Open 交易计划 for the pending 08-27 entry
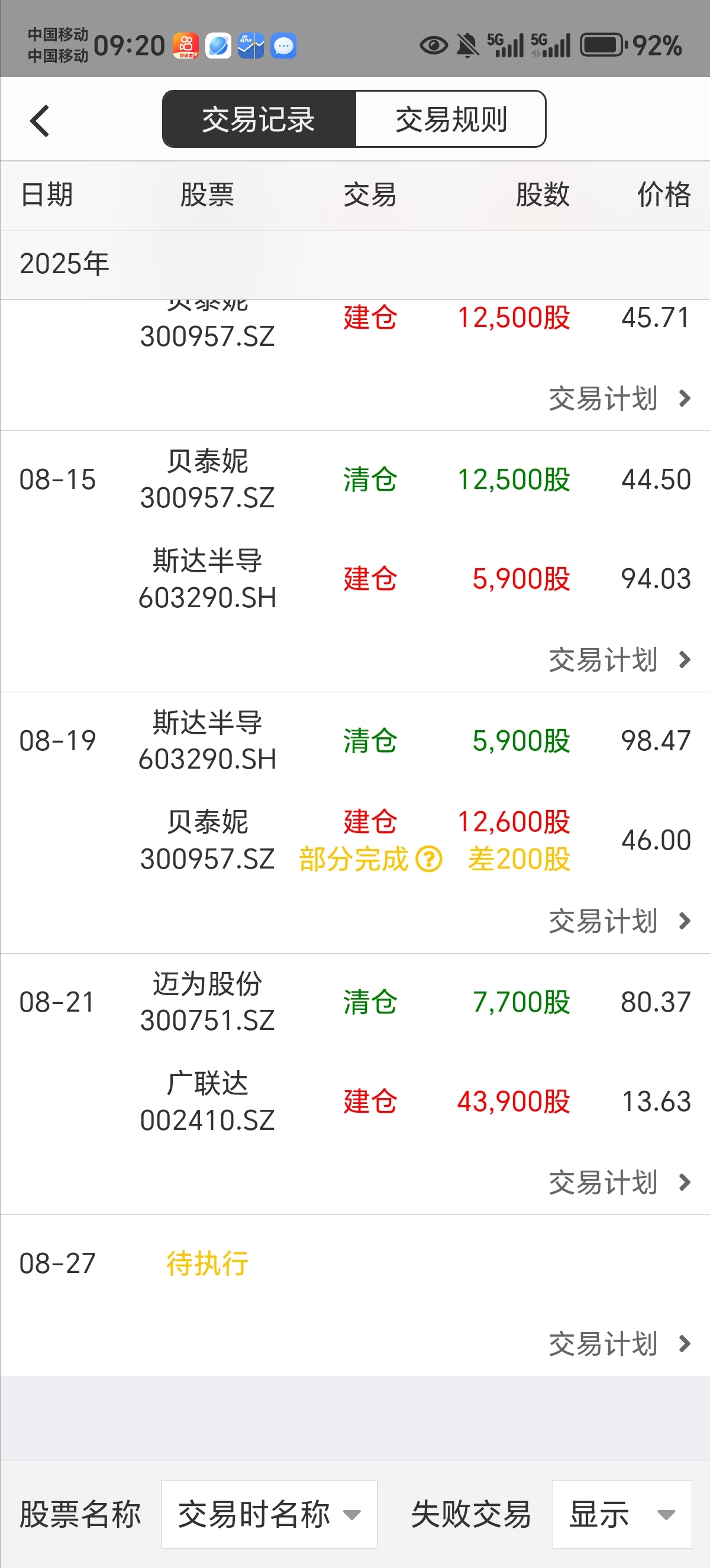The height and width of the screenshot is (1568, 710). point(620,1343)
